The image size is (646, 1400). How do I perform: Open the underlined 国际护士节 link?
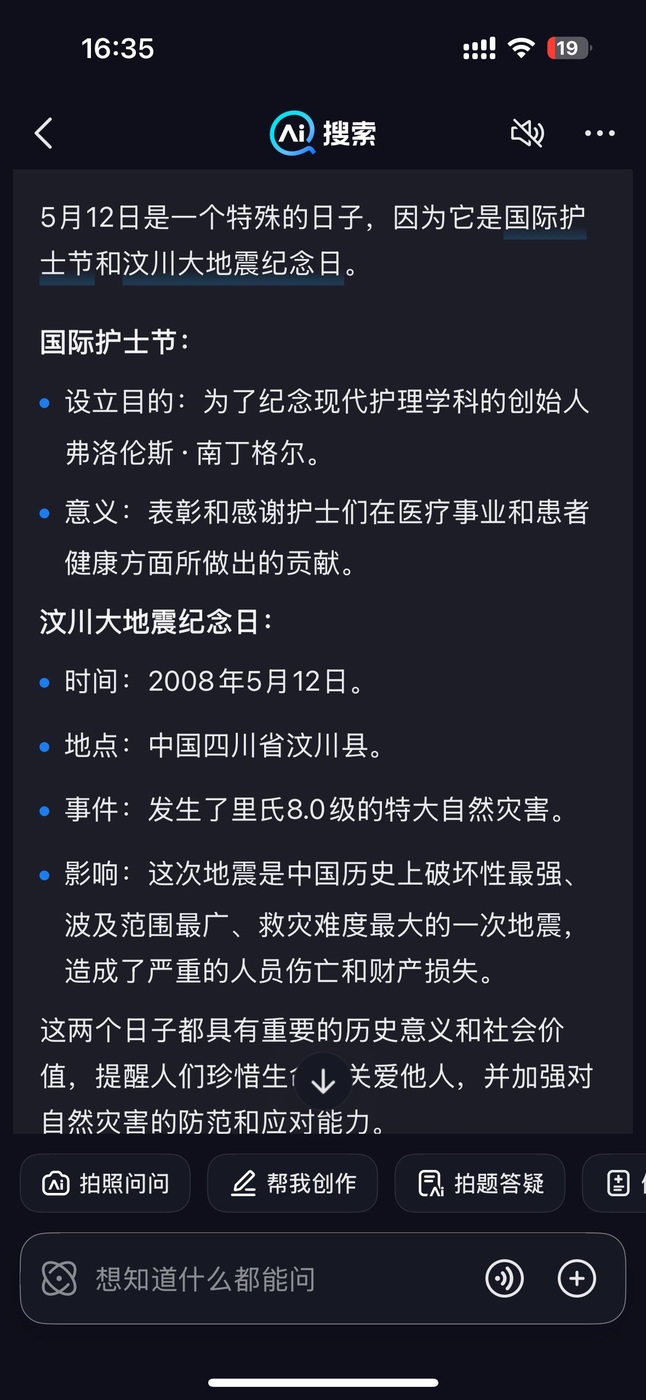(545, 217)
